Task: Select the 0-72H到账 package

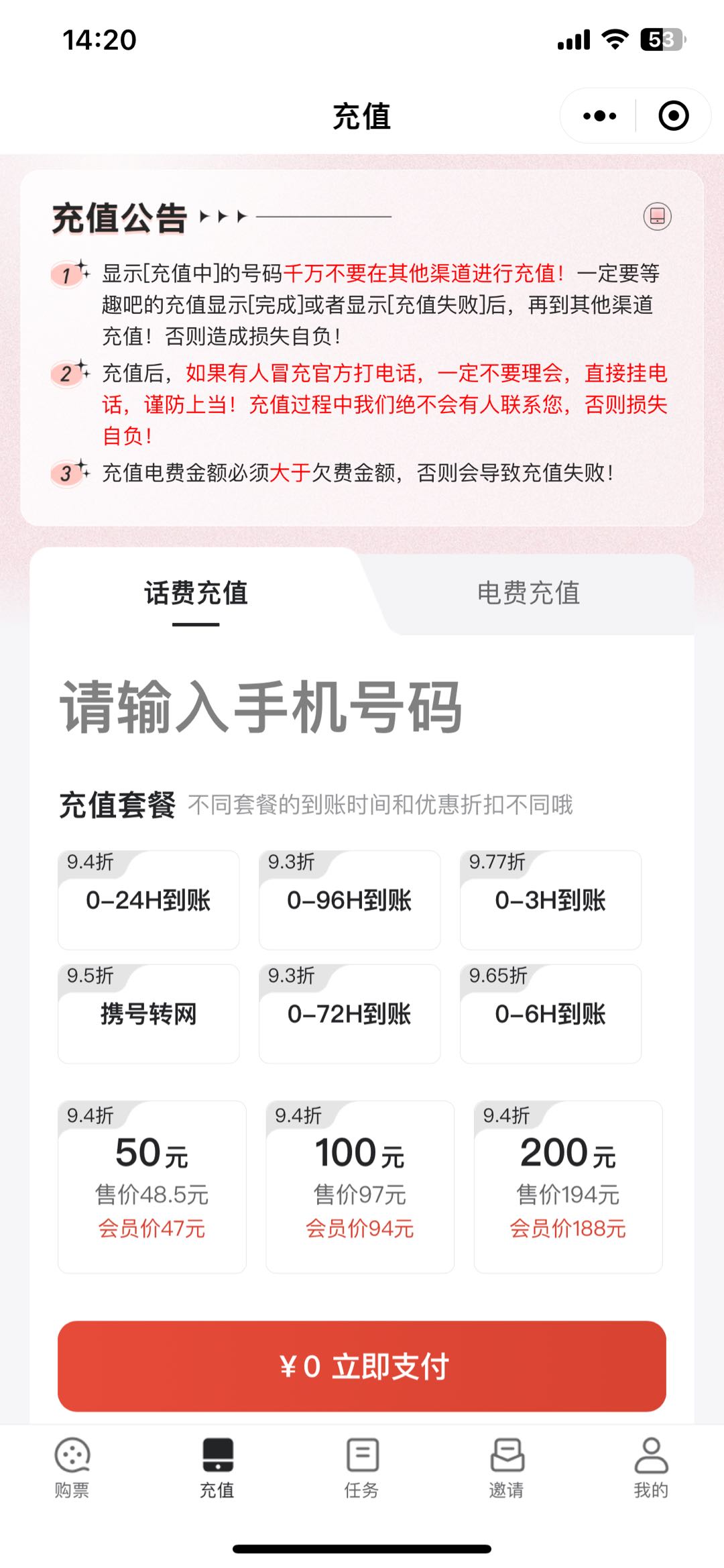Action: (x=349, y=1014)
